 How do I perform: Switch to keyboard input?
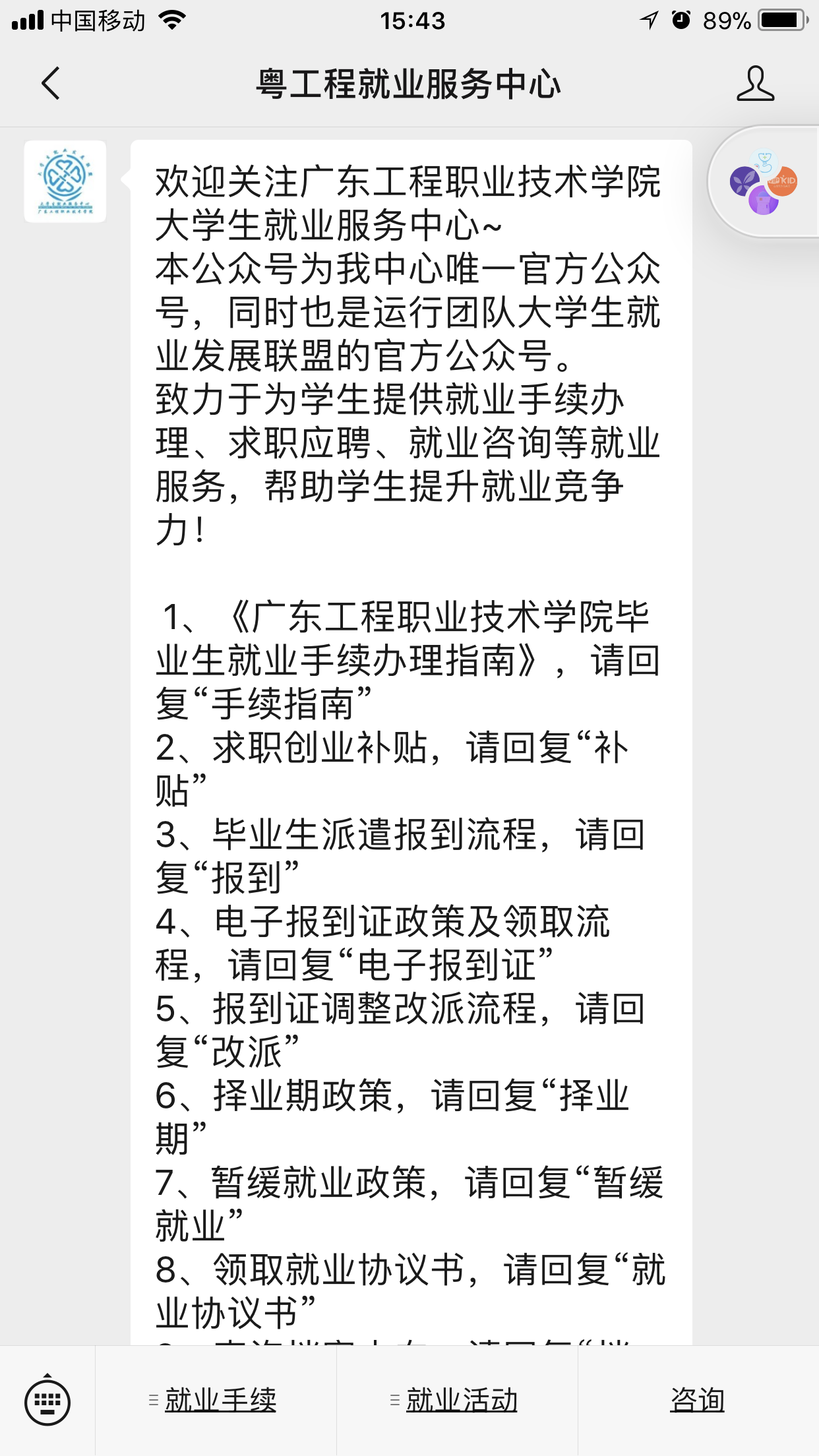[47, 1401]
